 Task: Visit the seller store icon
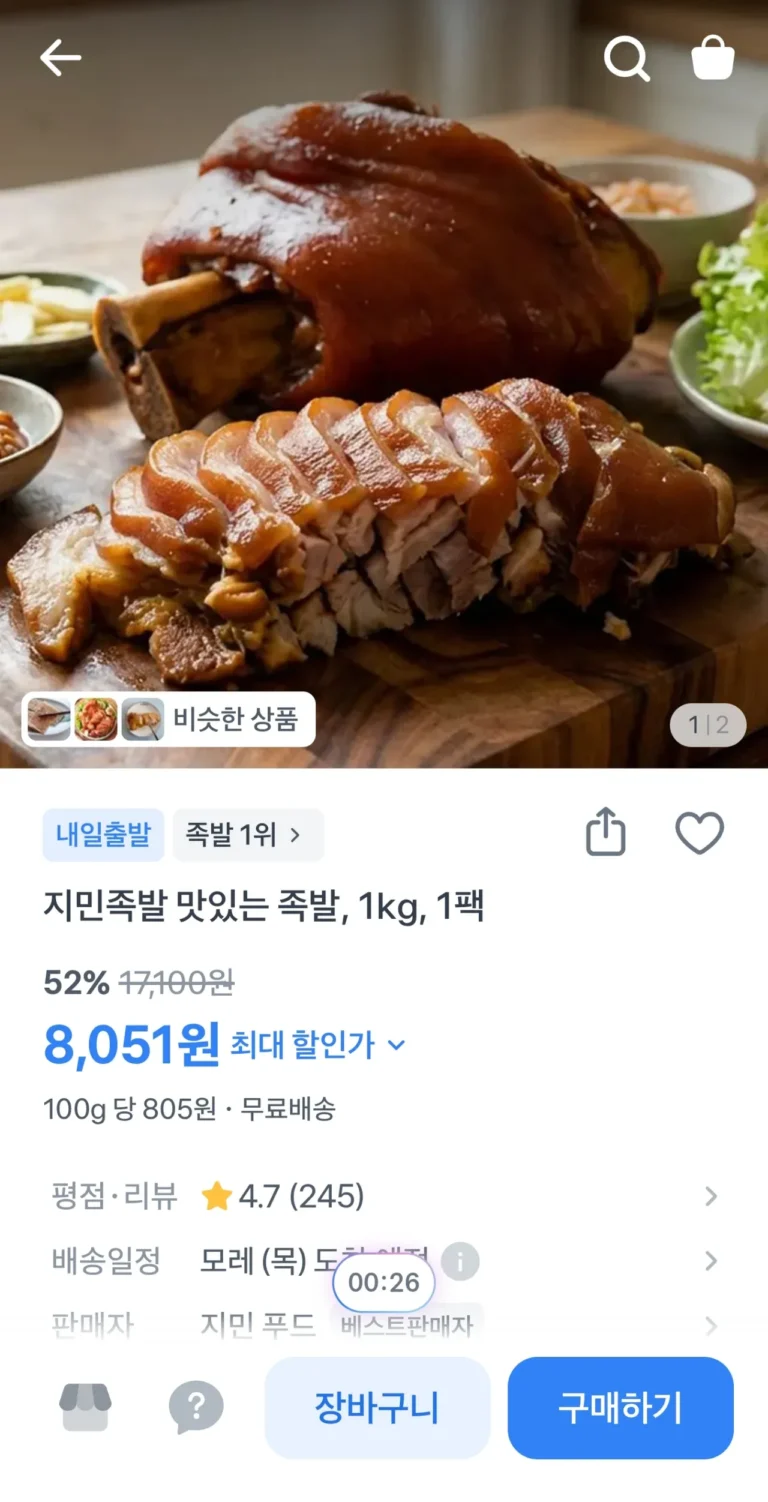tap(85, 1408)
